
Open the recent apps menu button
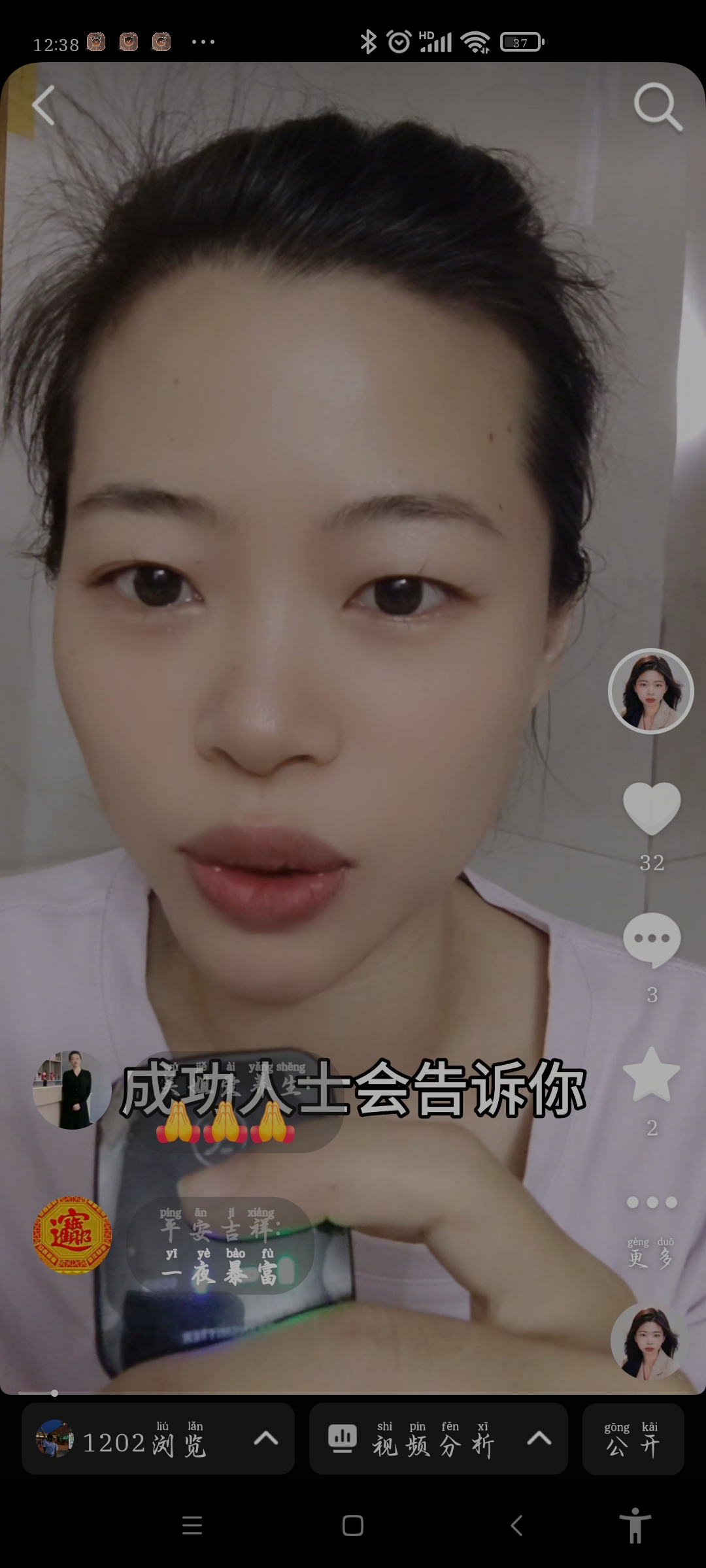(x=192, y=1526)
